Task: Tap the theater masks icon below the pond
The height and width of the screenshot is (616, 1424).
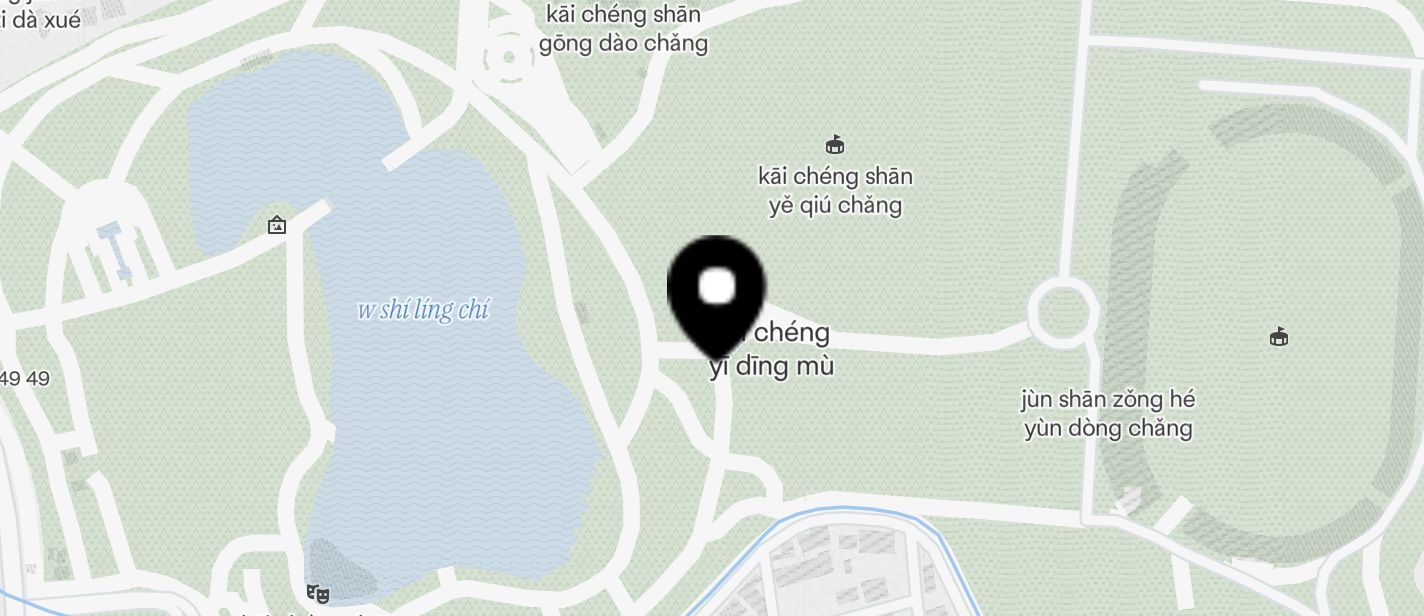Action: tap(319, 593)
